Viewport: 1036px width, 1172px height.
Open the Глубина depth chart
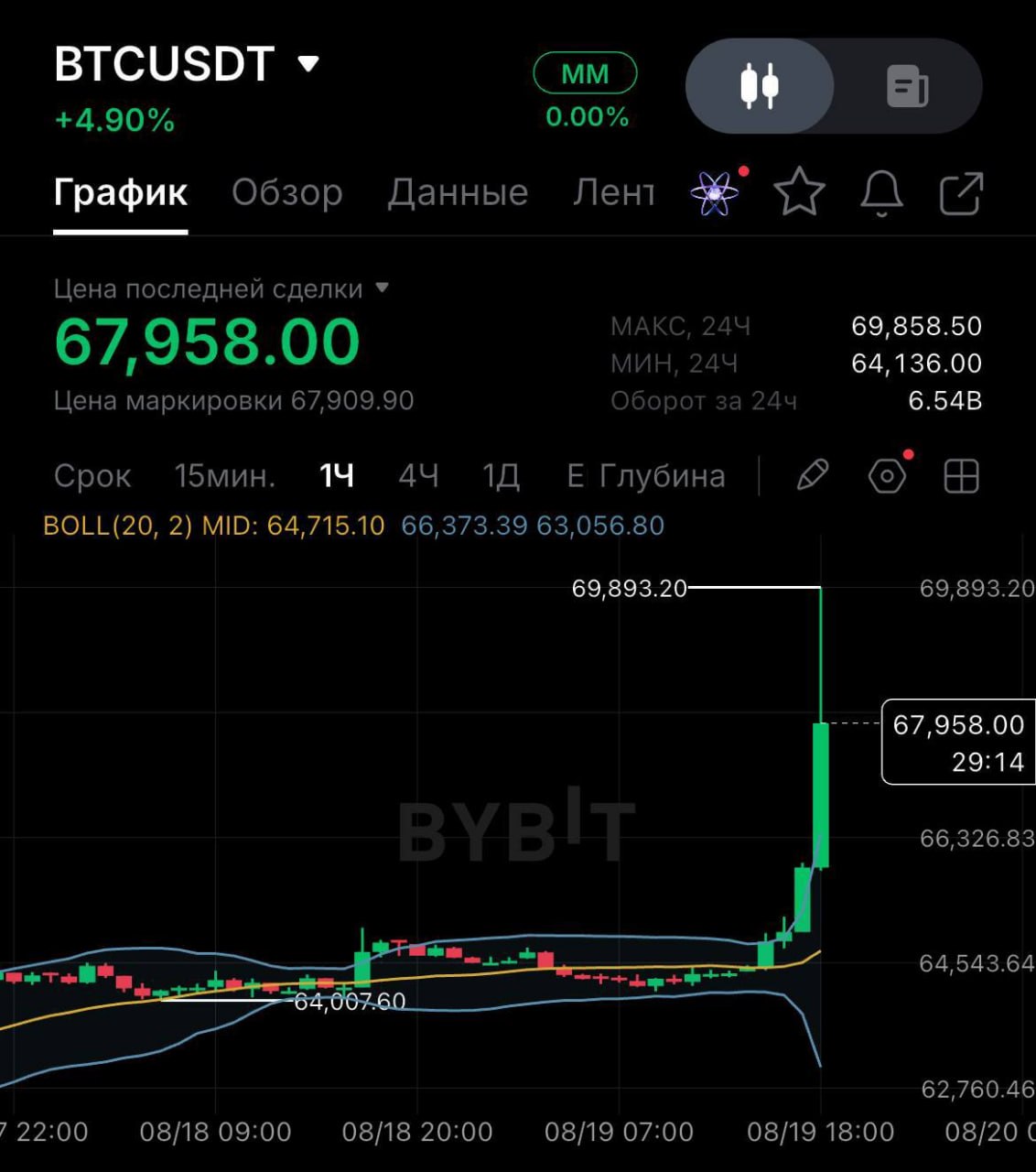pyautogui.click(x=646, y=476)
